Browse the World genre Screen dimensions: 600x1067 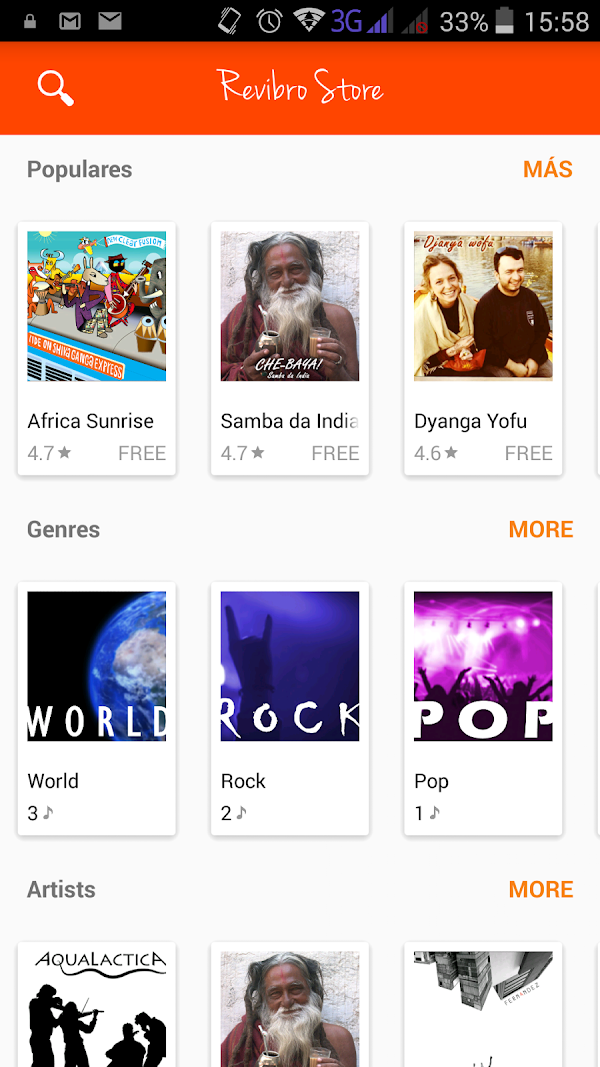[97, 707]
